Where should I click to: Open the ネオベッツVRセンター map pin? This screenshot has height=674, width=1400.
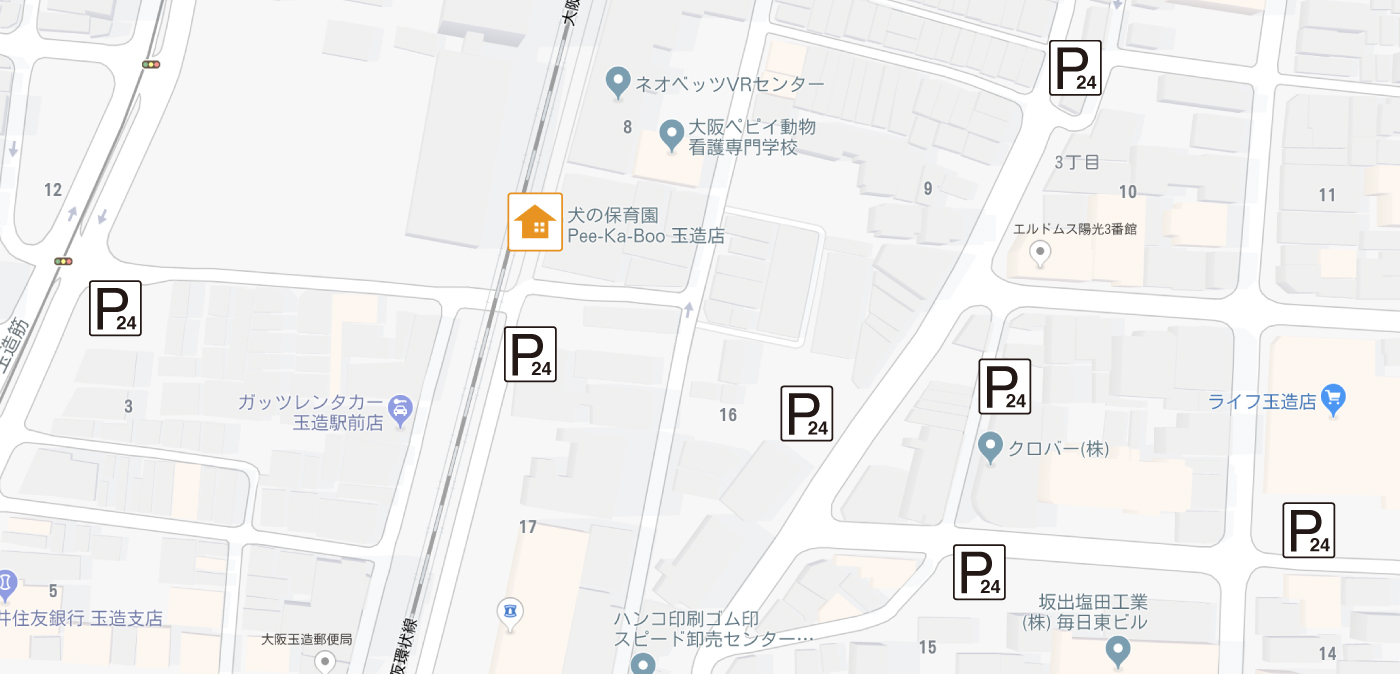pos(618,81)
